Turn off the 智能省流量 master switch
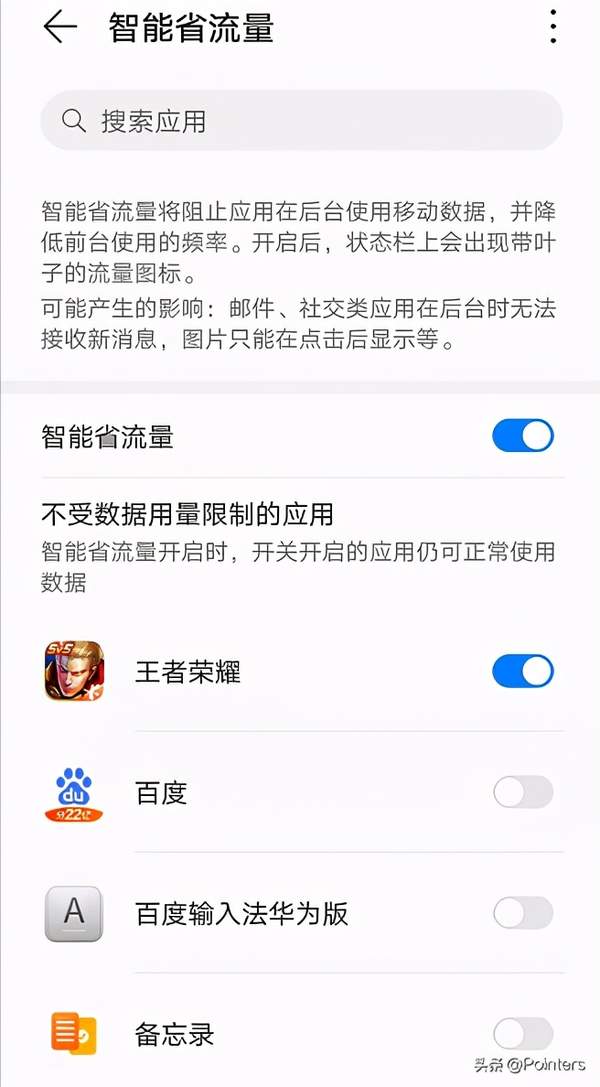This screenshot has height=1087, width=600. point(522,436)
